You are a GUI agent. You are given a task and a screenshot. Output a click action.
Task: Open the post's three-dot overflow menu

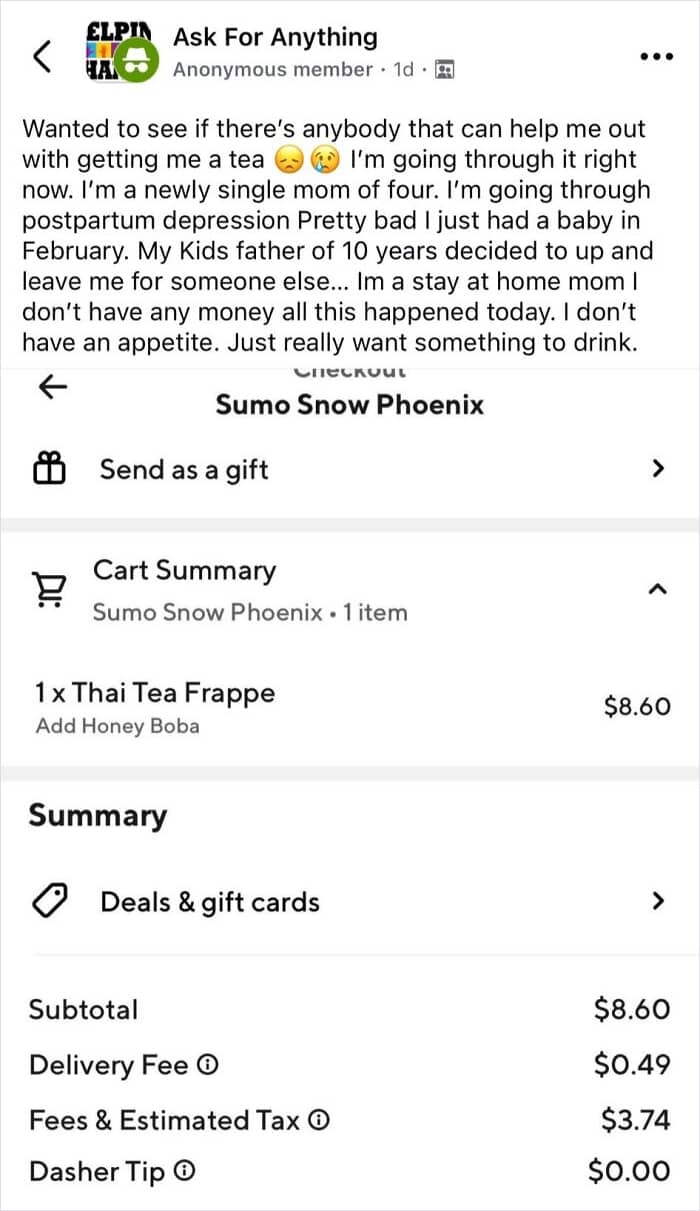[x=656, y=56]
